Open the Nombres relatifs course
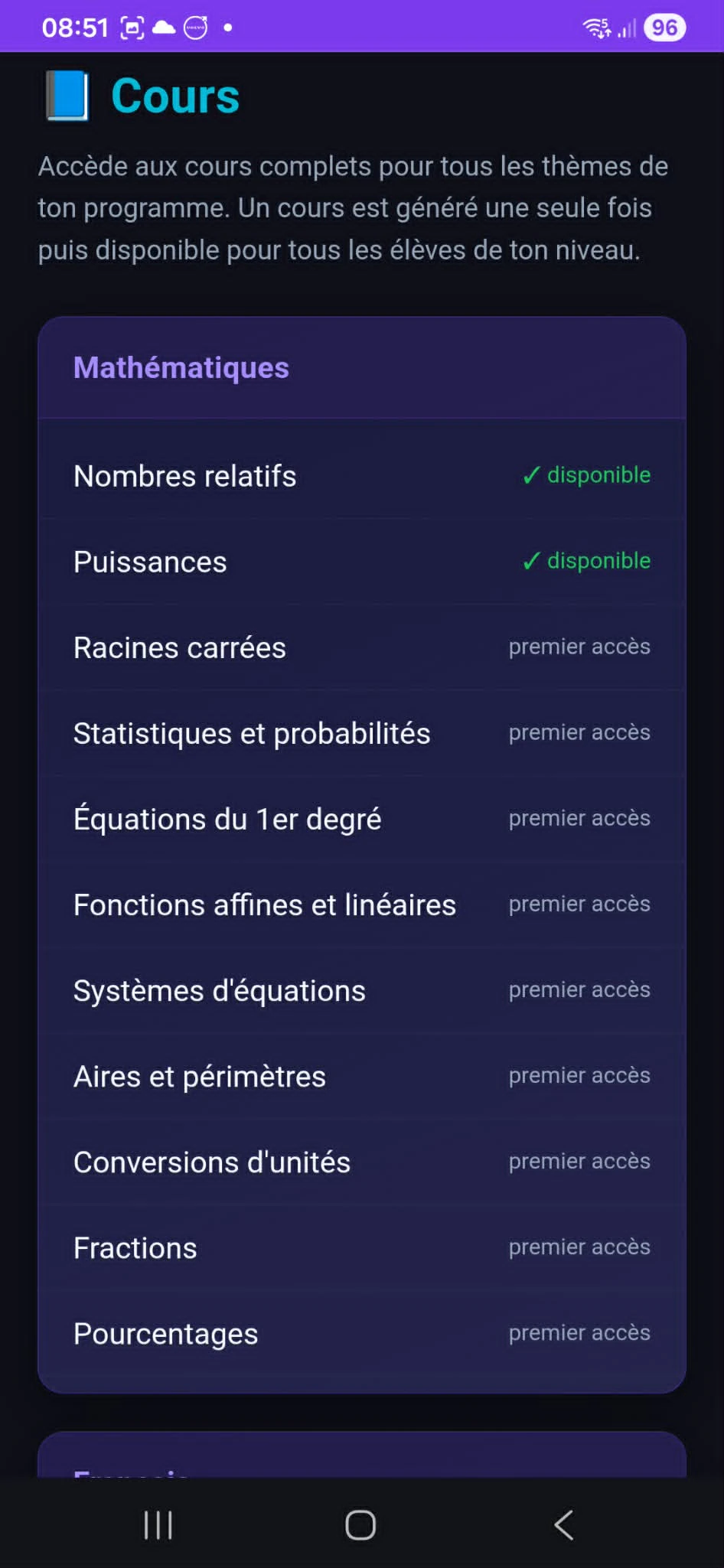This screenshot has width=724, height=1568. click(362, 476)
